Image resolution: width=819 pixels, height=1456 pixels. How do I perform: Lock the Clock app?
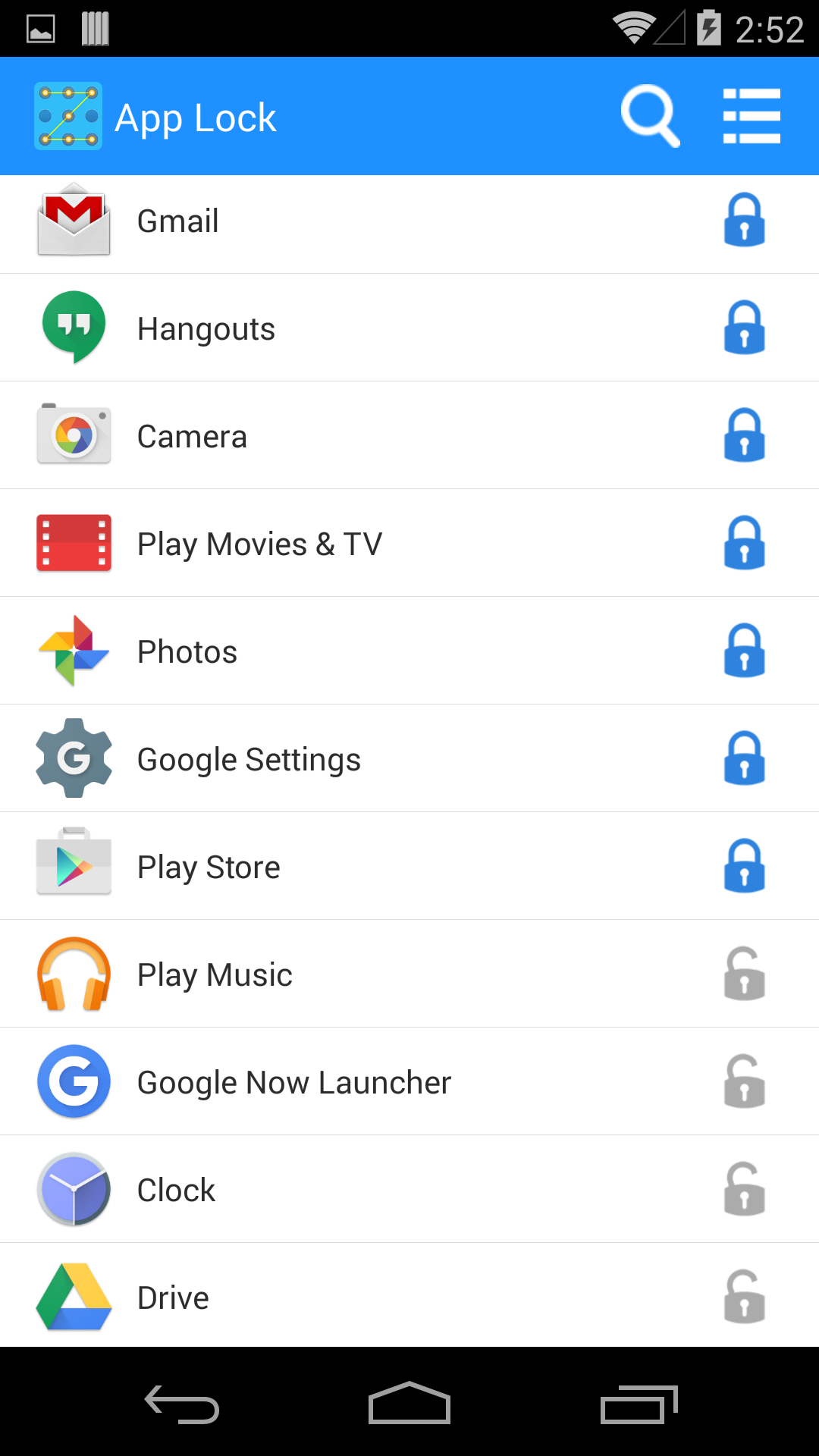(743, 1189)
